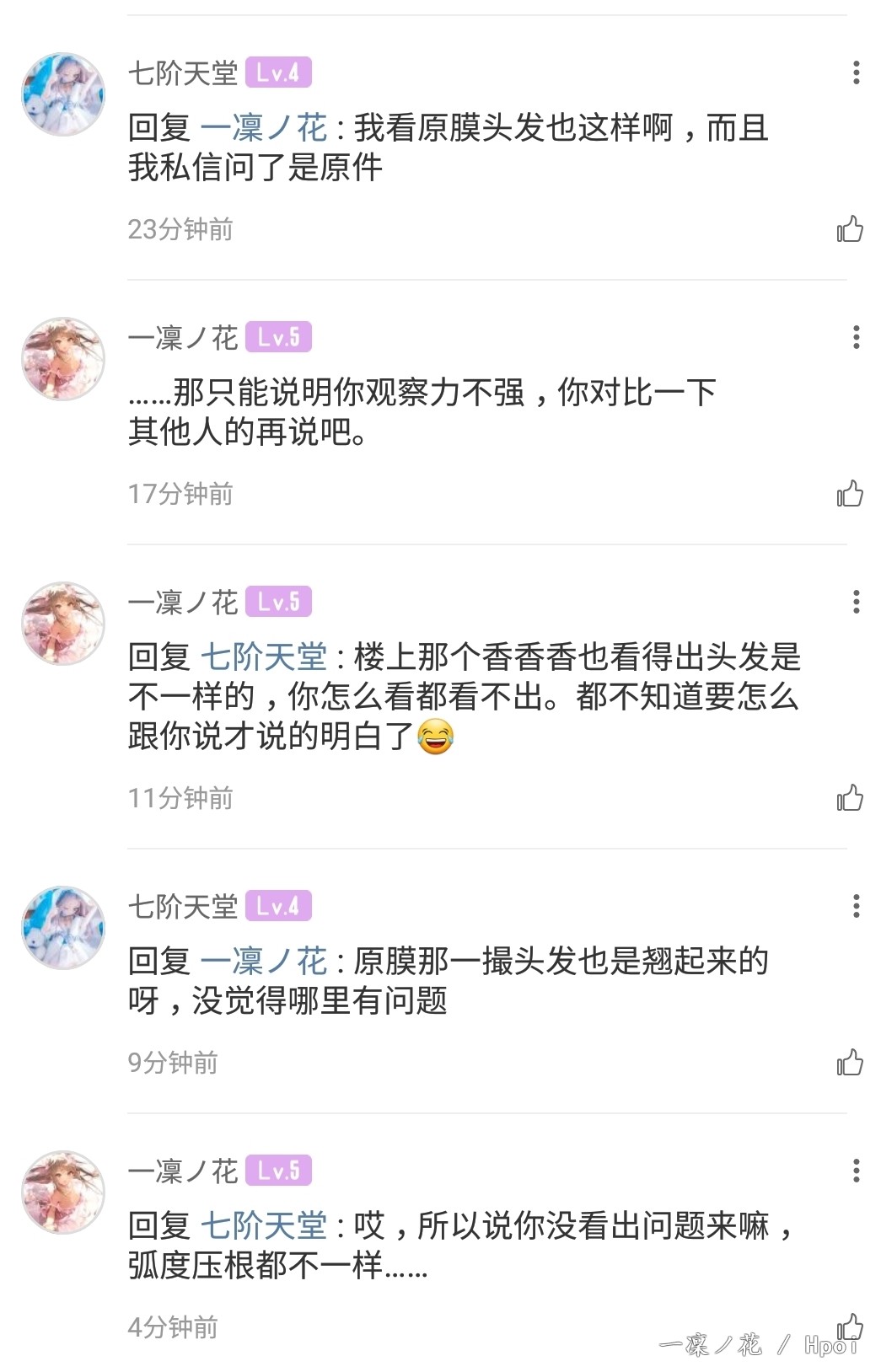
Task: Tap the username 一凛ノ花 above the 11分钟前 comment
Action: pos(182,603)
